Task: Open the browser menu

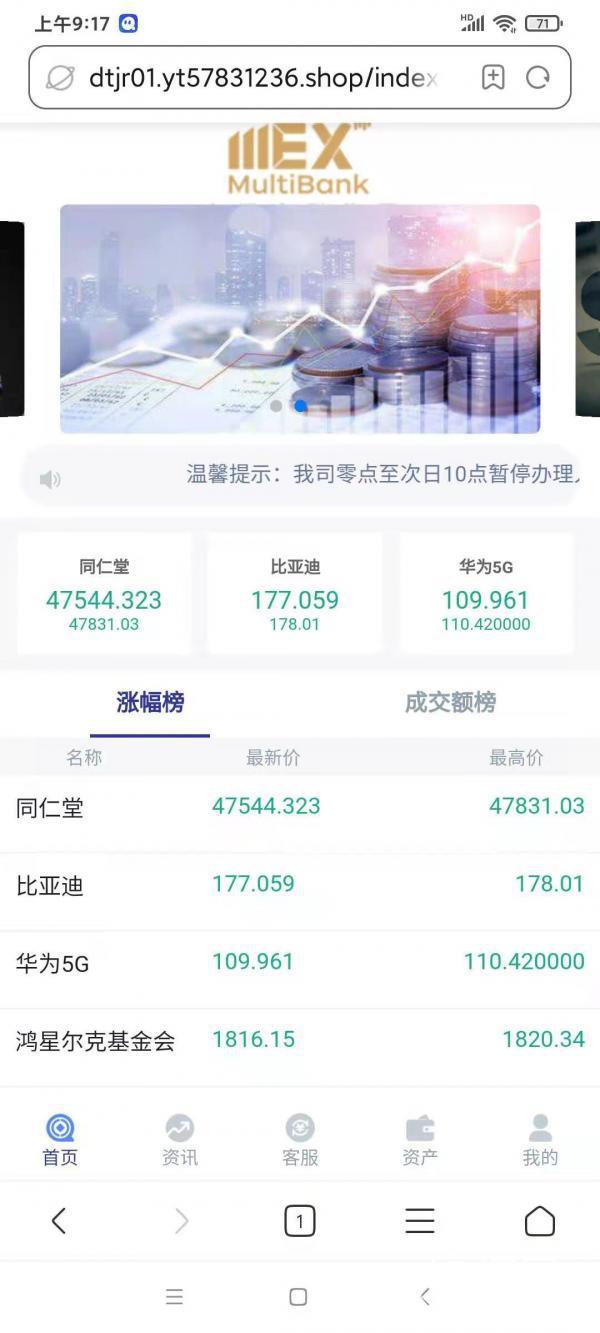Action: coord(420,1221)
